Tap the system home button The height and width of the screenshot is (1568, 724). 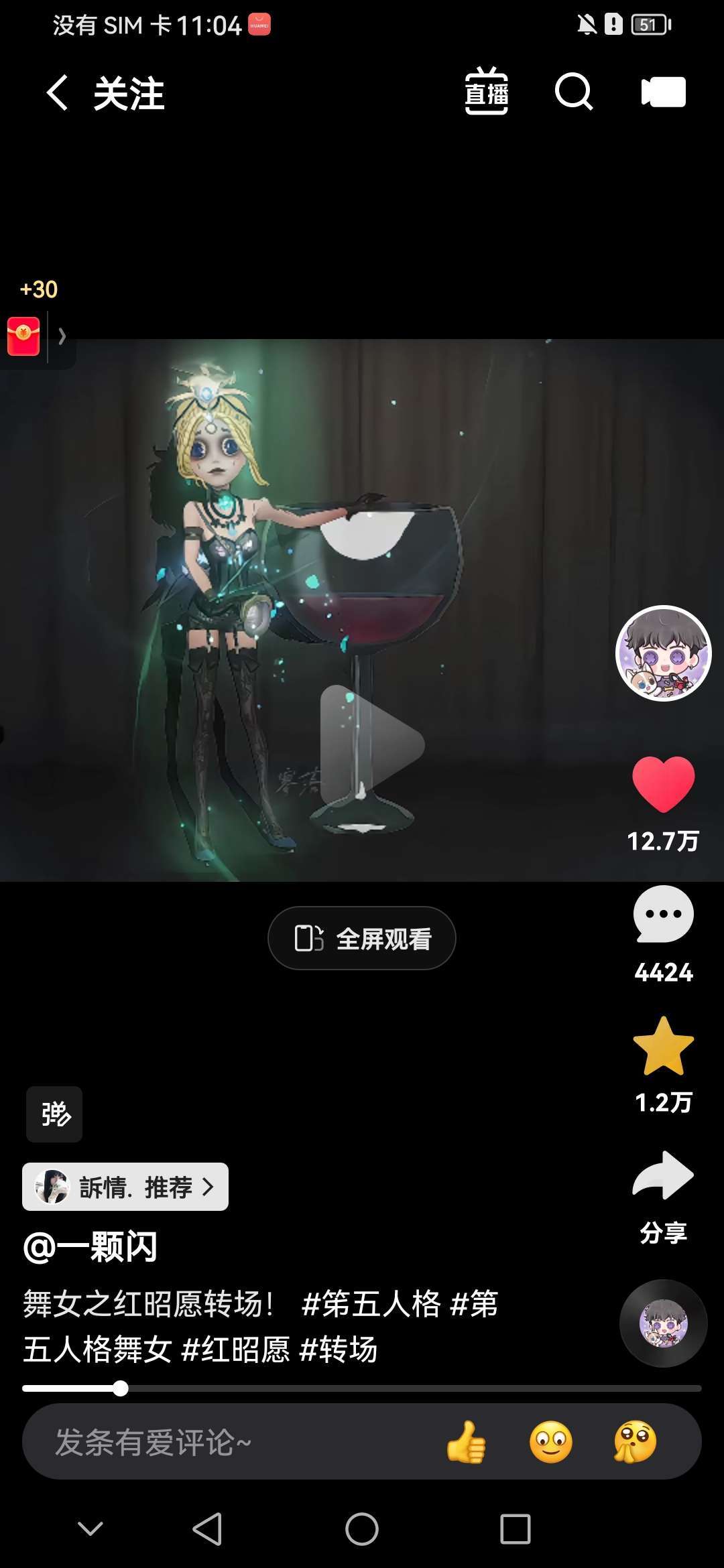click(x=362, y=1529)
